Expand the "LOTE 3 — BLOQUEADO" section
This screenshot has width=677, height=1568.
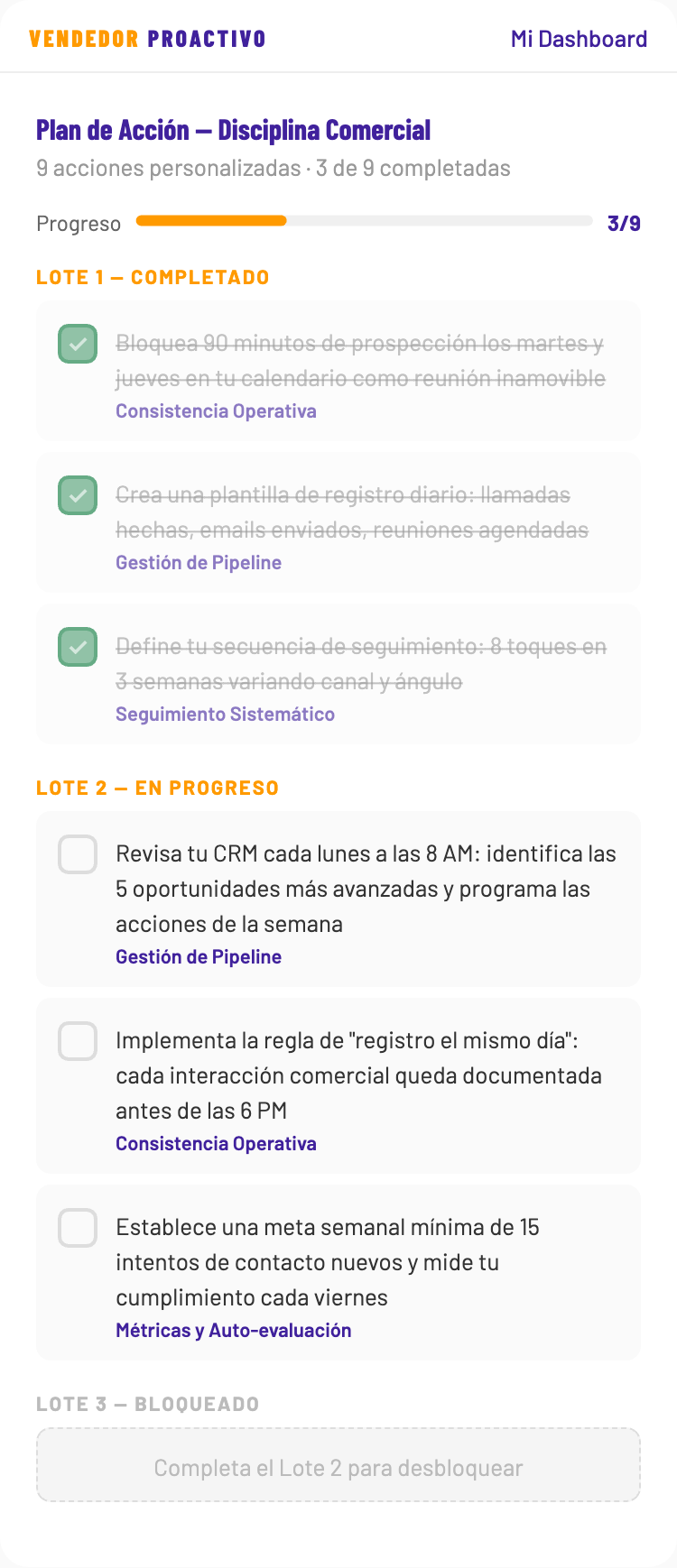(x=146, y=1404)
